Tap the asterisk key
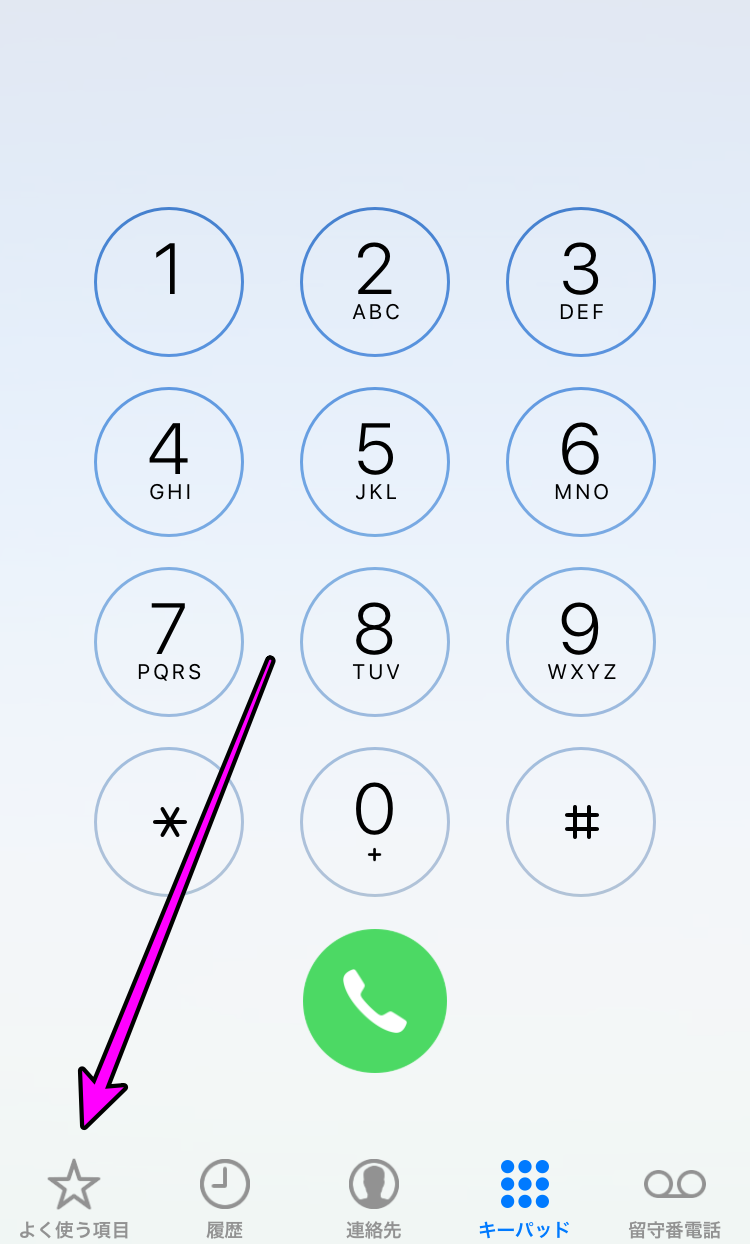The image size is (750, 1244). [169, 822]
